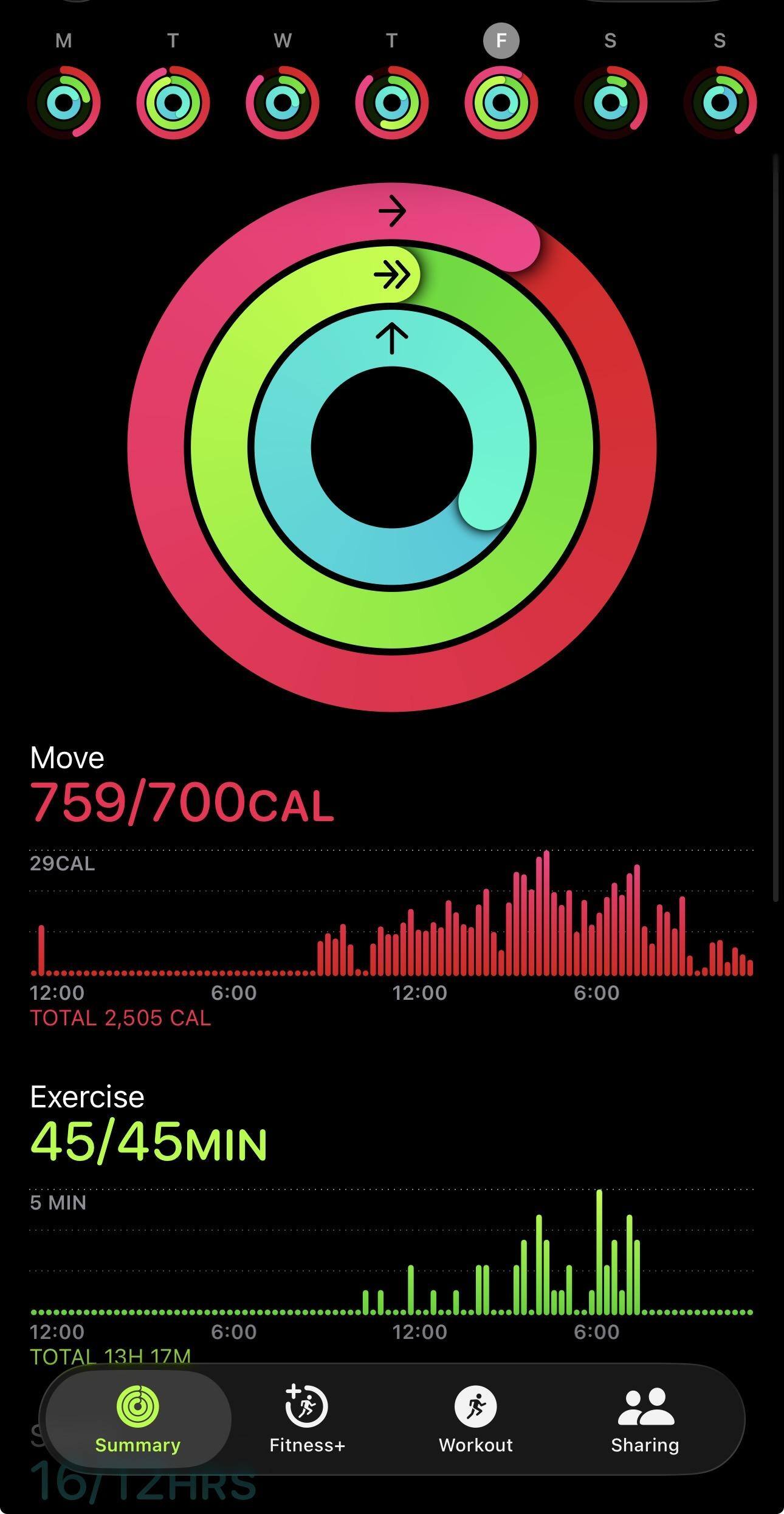This screenshot has height=1514, width=784.
Task: Select Thursday's activity rings
Action: [392, 103]
